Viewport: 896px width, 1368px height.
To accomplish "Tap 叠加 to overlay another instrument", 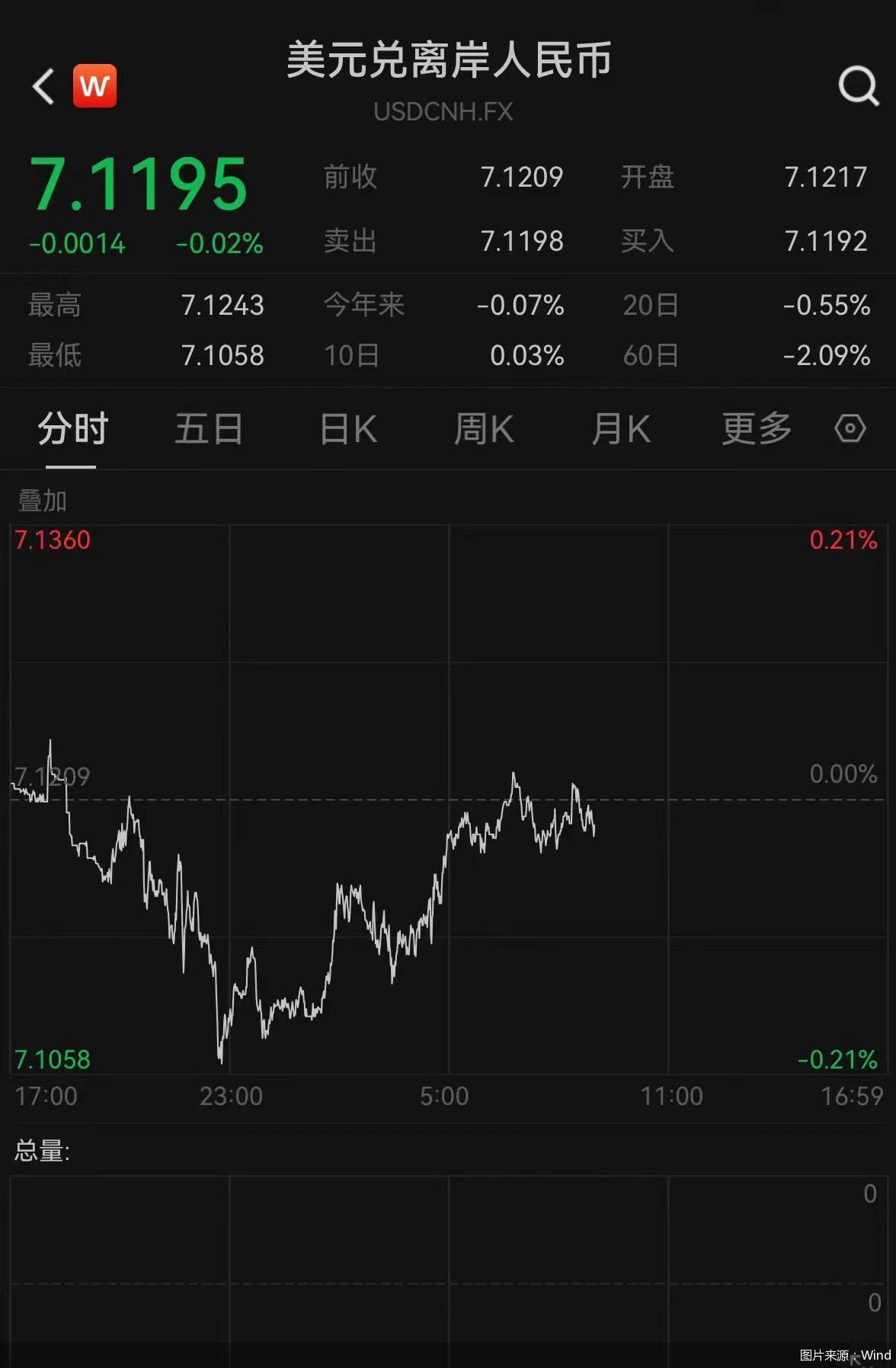I will click(x=43, y=501).
